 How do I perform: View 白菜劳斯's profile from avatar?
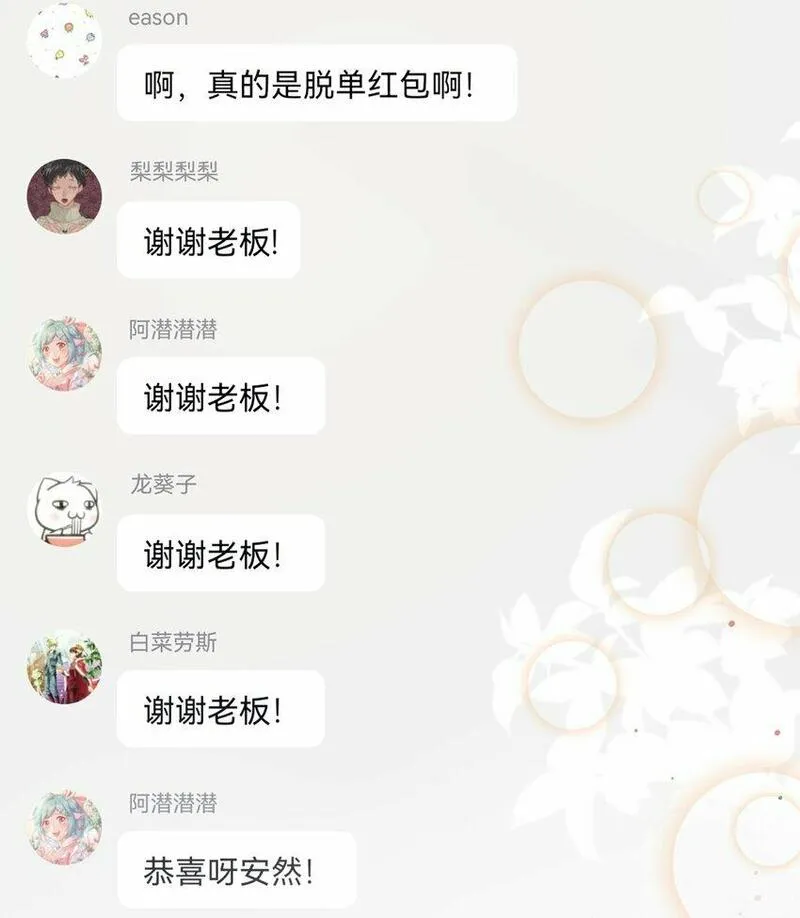pos(64,666)
